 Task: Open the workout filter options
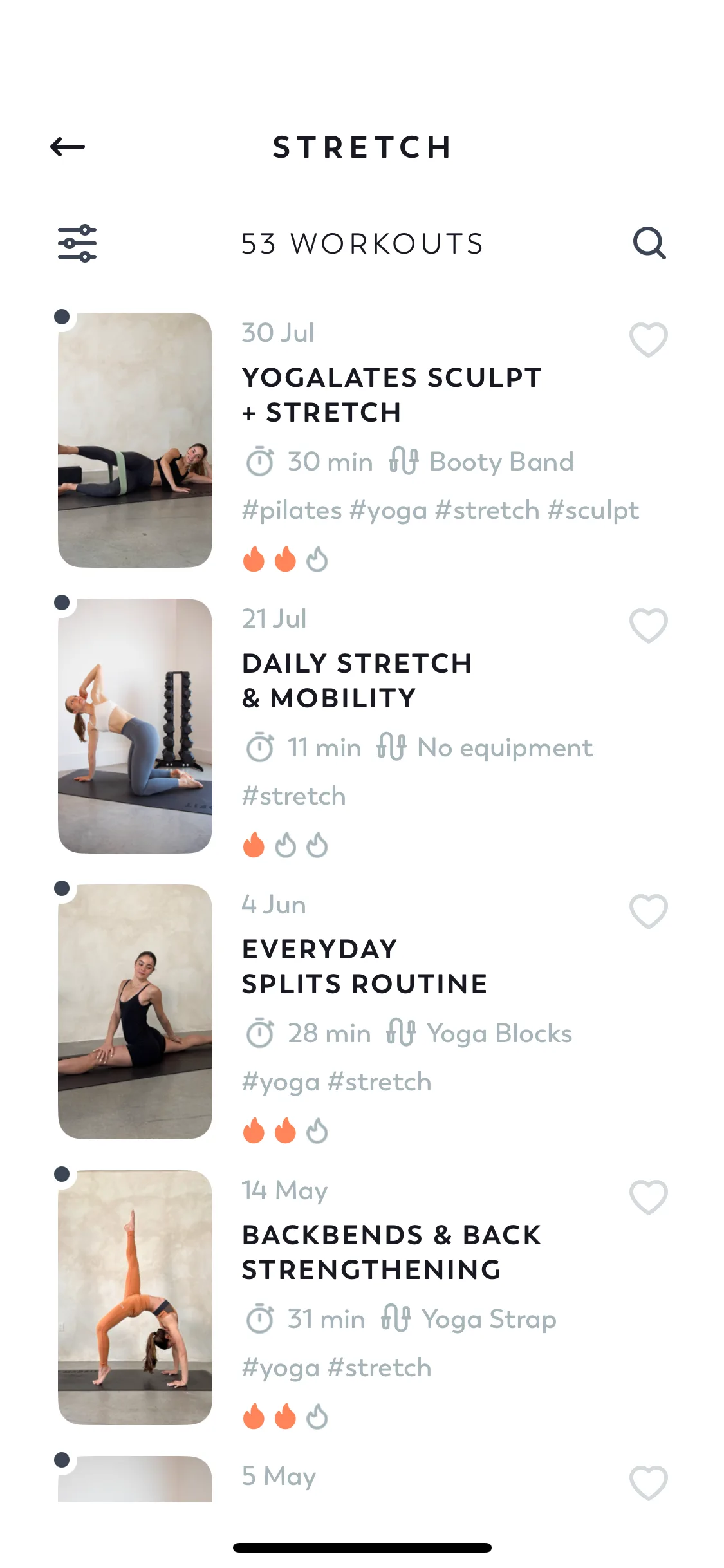tap(77, 243)
